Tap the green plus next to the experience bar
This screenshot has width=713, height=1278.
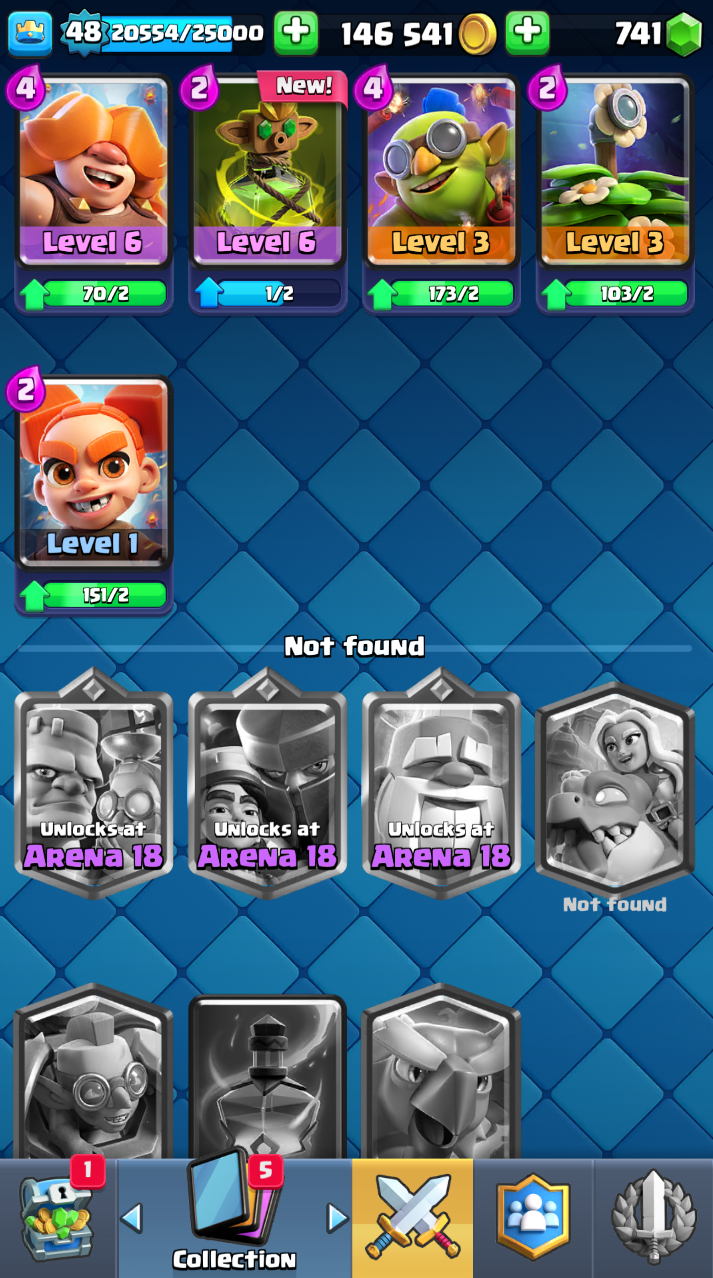click(295, 33)
